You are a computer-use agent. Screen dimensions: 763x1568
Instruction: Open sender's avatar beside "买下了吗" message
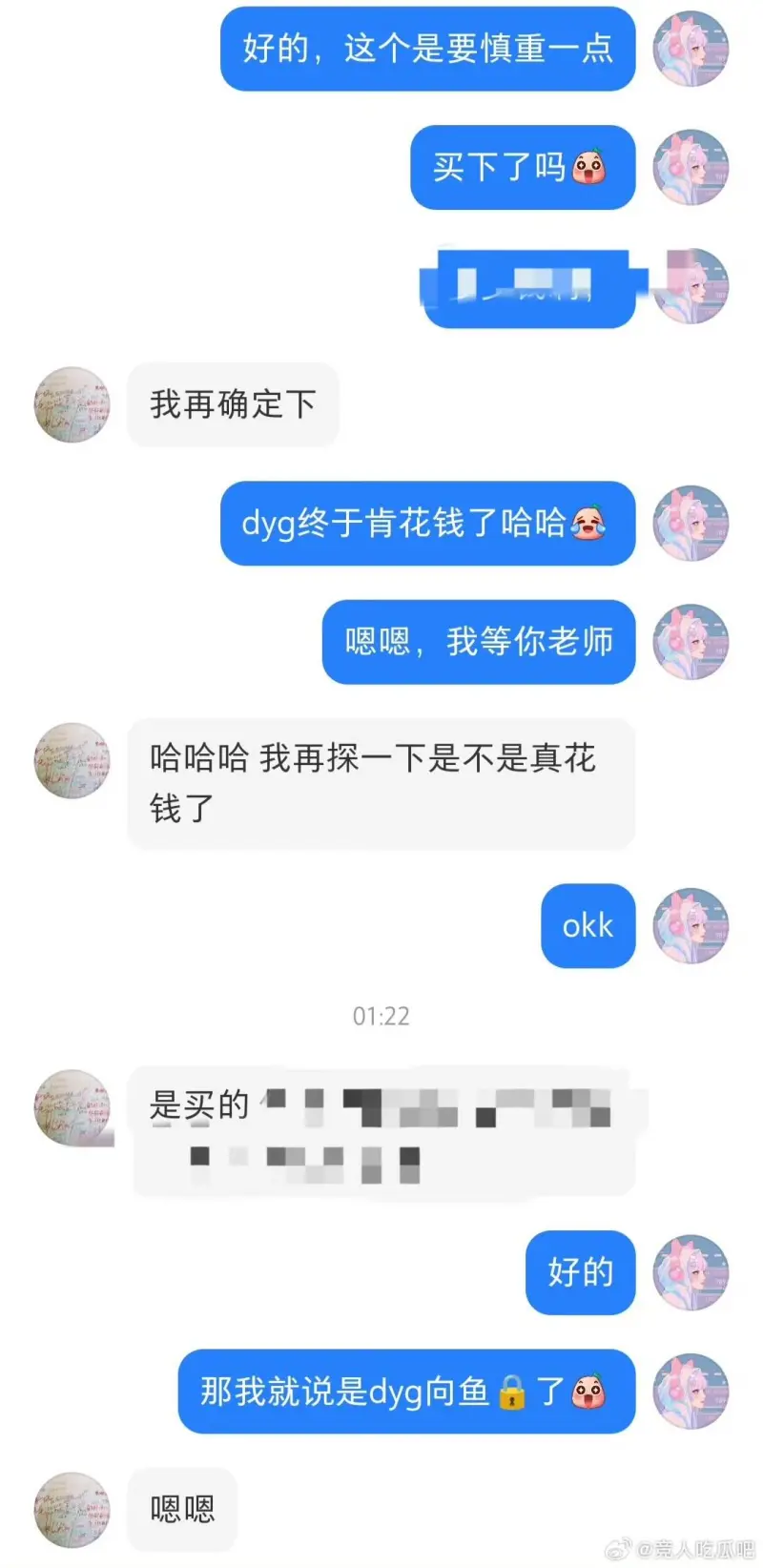691,168
